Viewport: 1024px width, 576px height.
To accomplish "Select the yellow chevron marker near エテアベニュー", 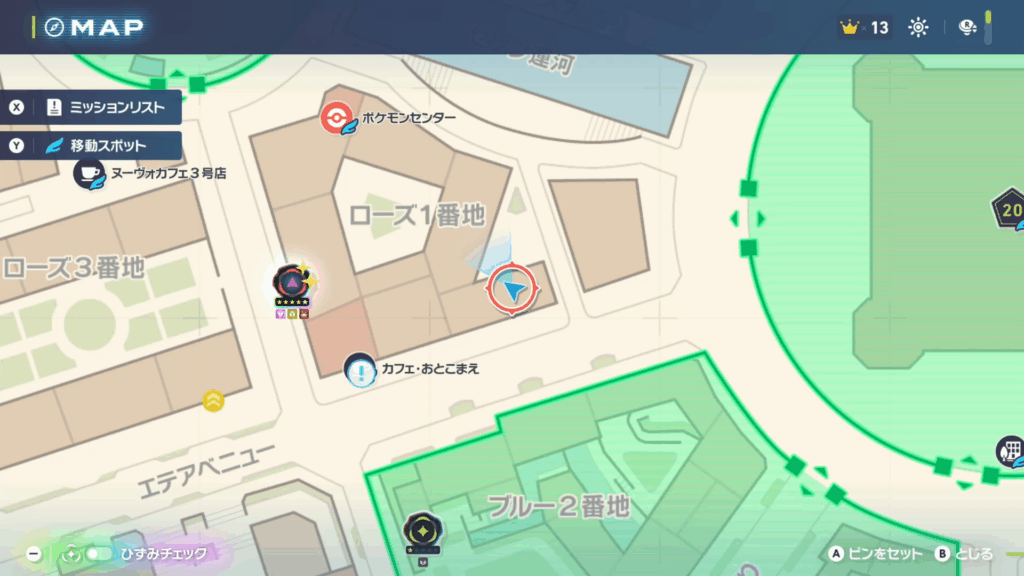I will click(213, 401).
